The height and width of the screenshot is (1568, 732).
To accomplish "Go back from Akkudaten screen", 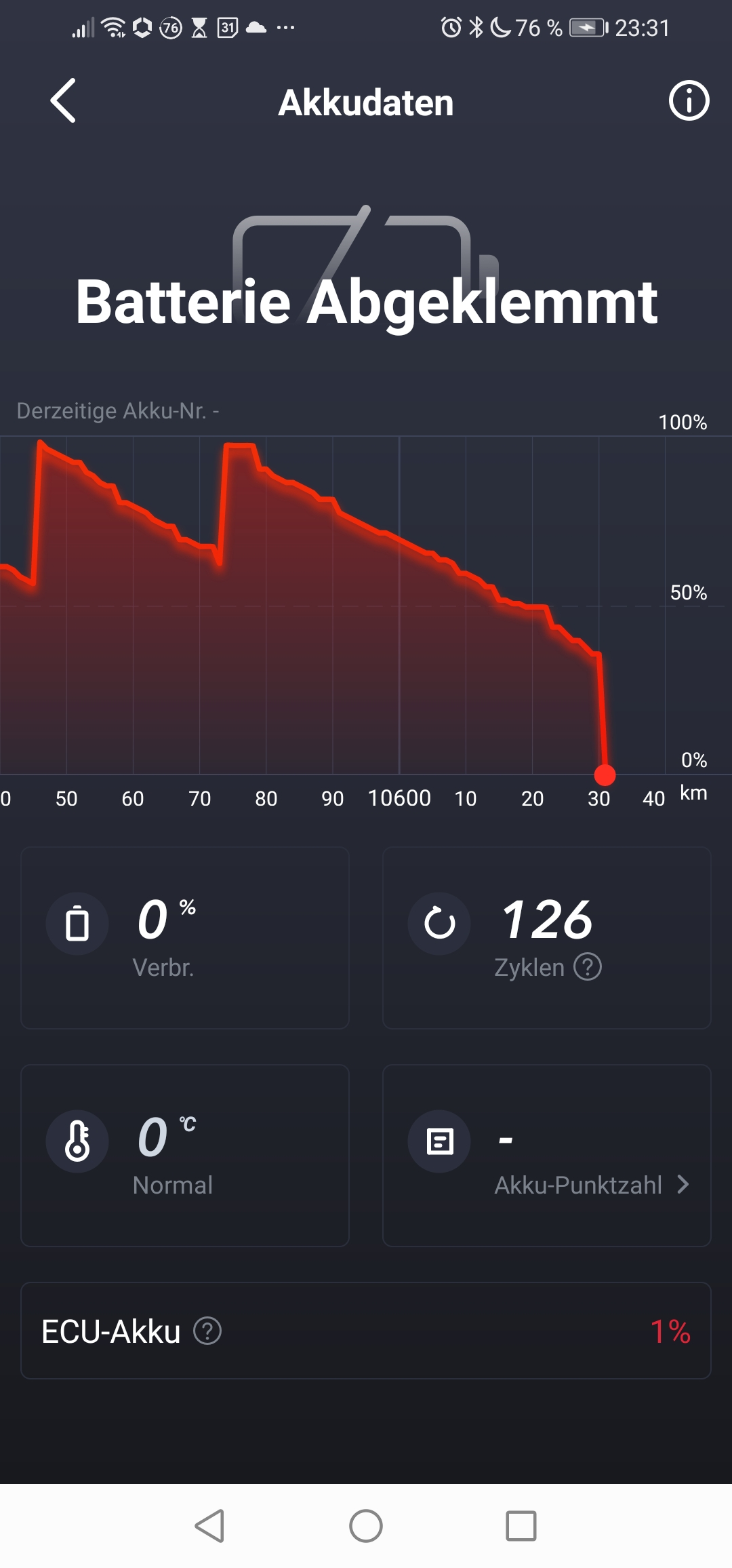I will coord(63,101).
